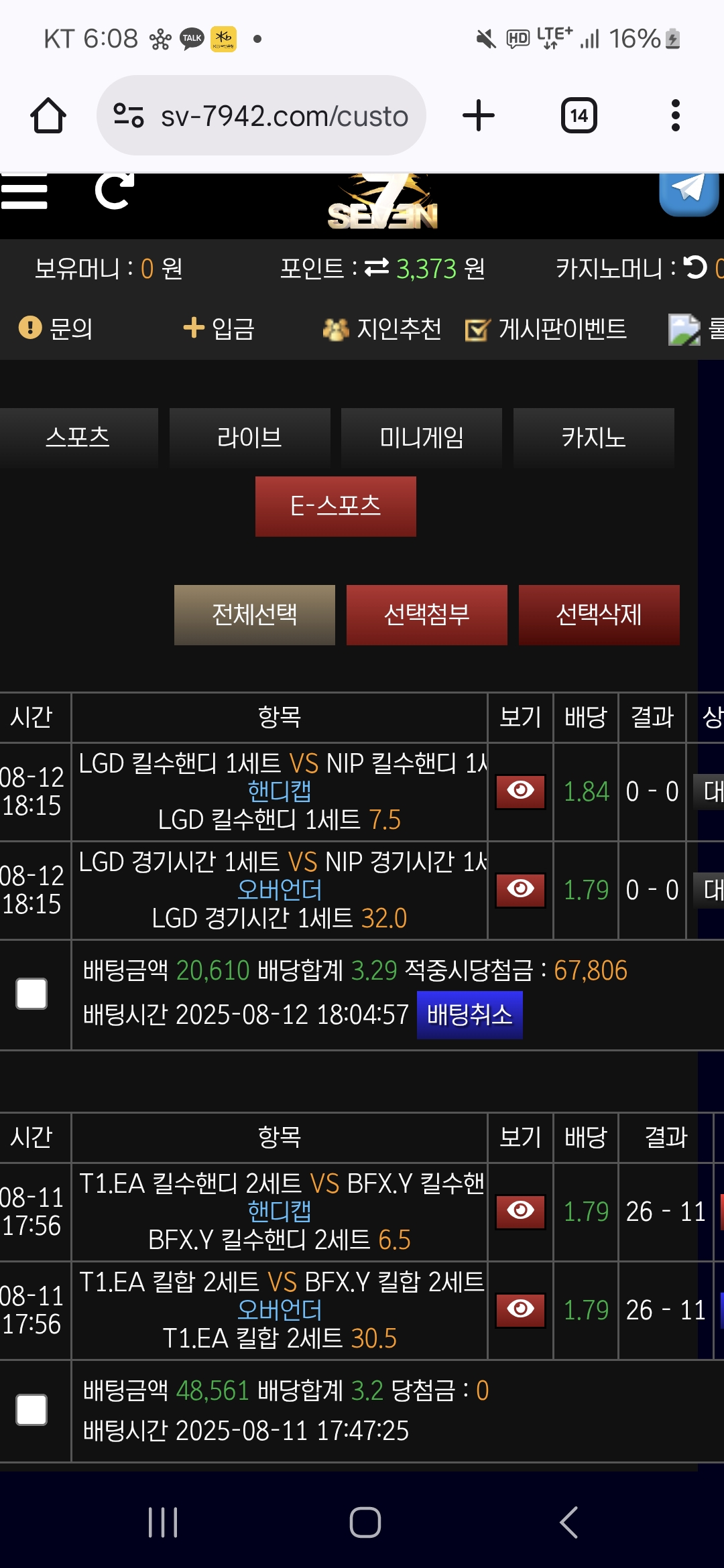
Task: Open the Telegram contact icon
Action: tap(688, 192)
